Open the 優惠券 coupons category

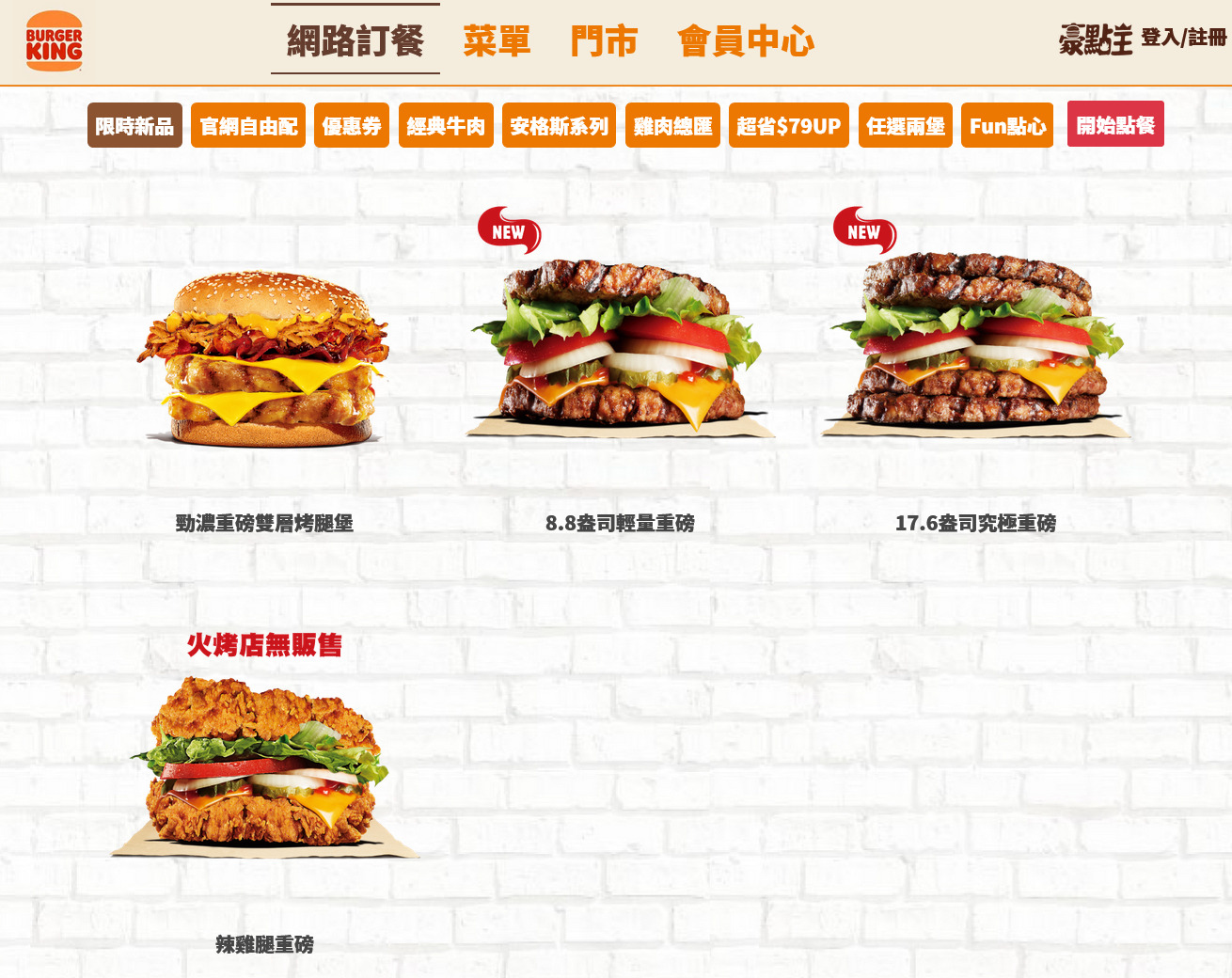(352, 126)
